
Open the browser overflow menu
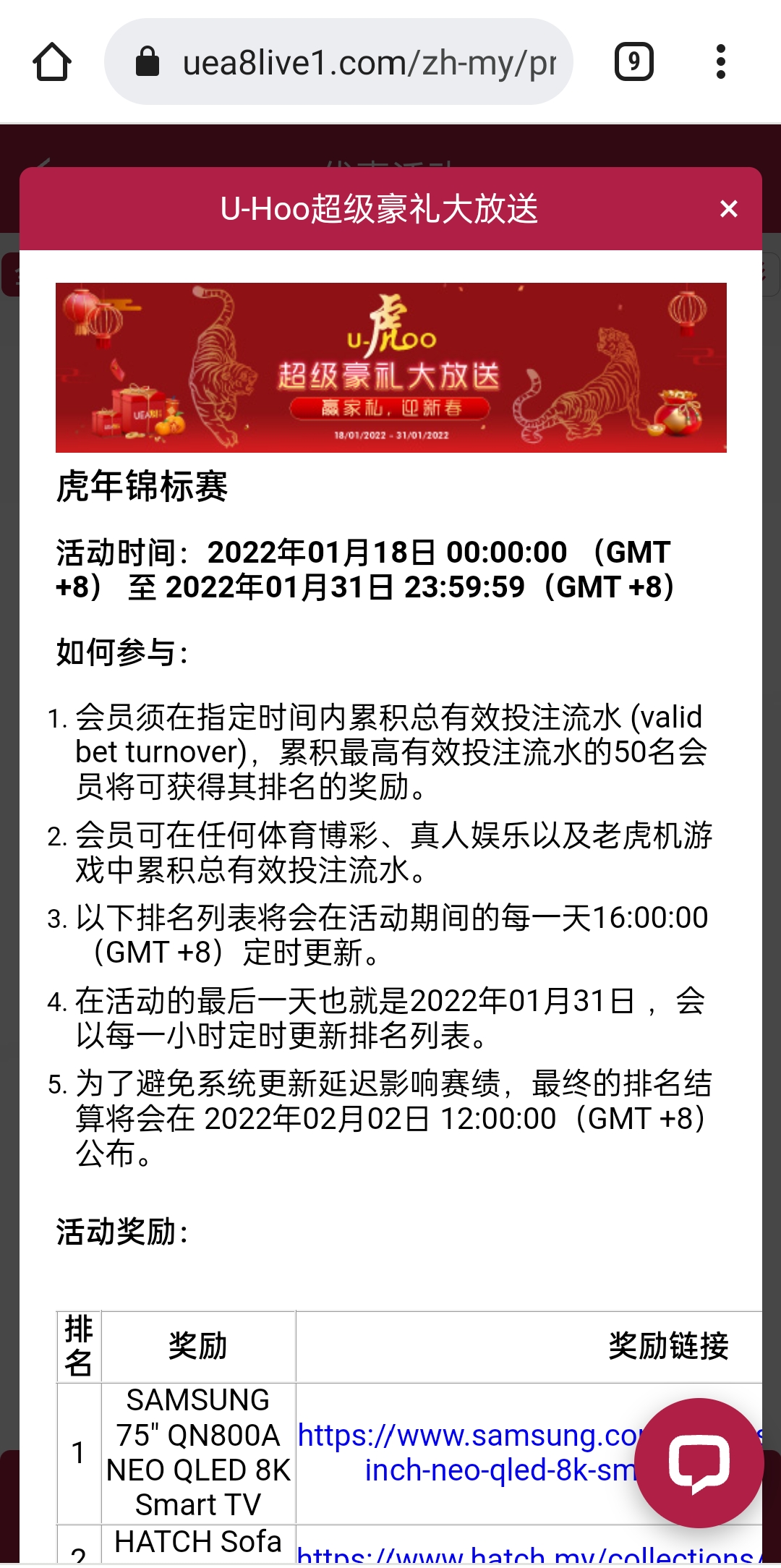tap(720, 62)
